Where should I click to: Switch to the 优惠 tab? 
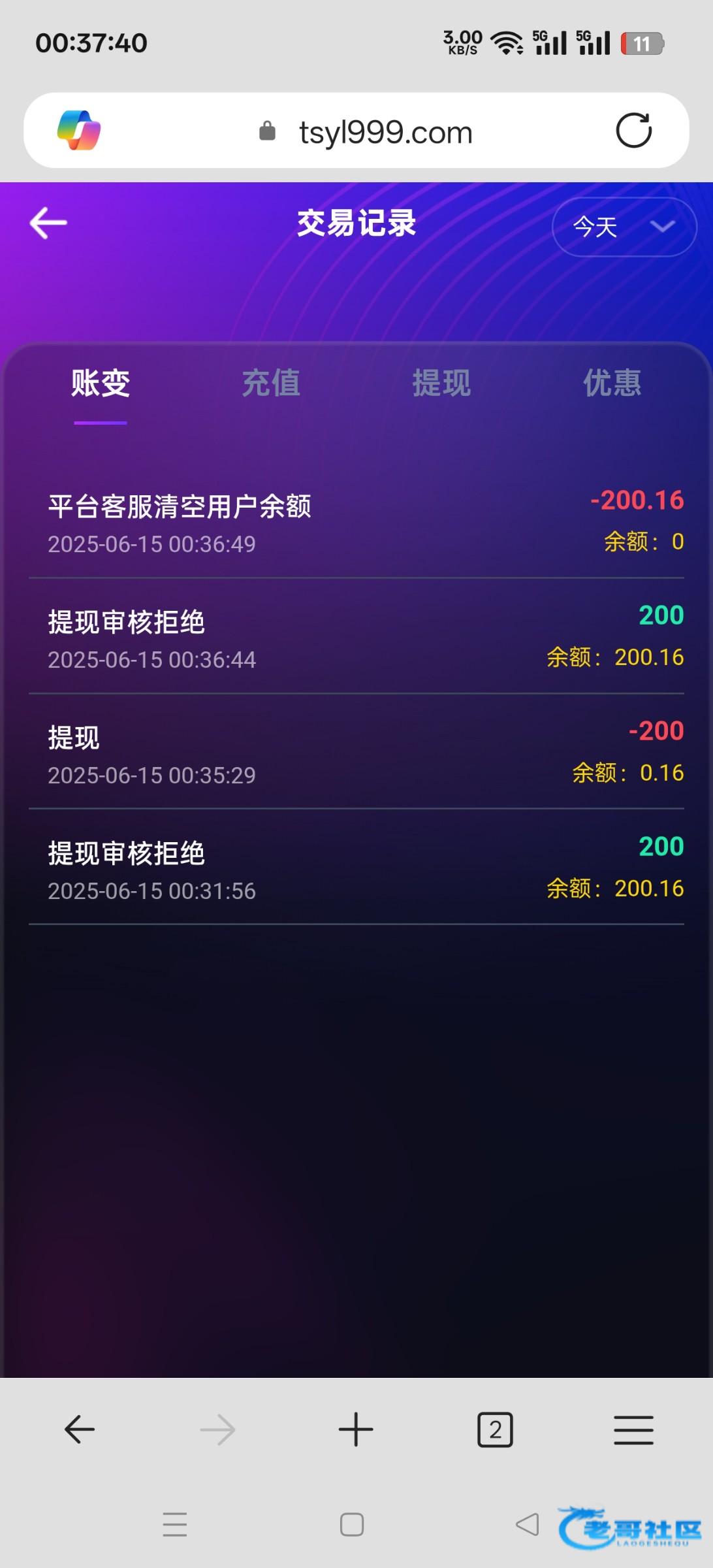point(612,383)
